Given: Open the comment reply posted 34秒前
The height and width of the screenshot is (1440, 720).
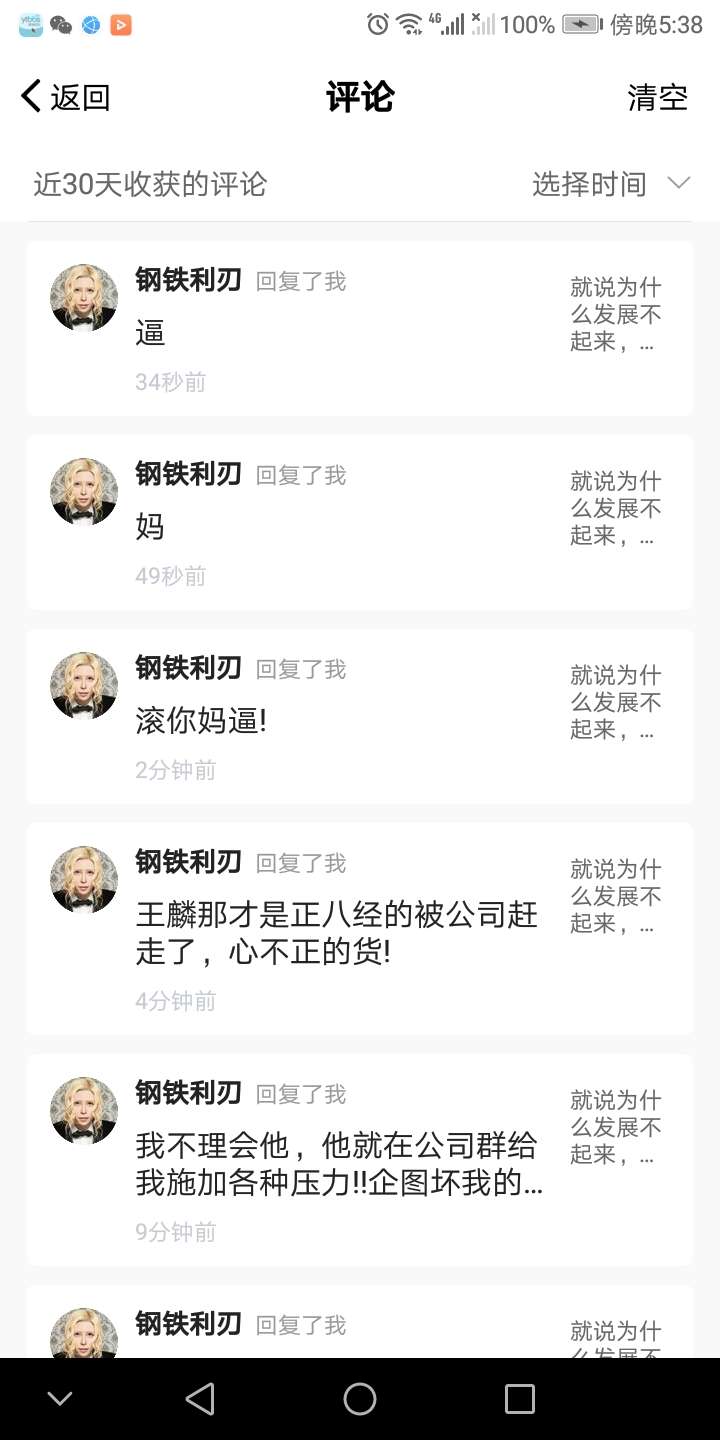Looking at the screenshot, I should point(340,334).
